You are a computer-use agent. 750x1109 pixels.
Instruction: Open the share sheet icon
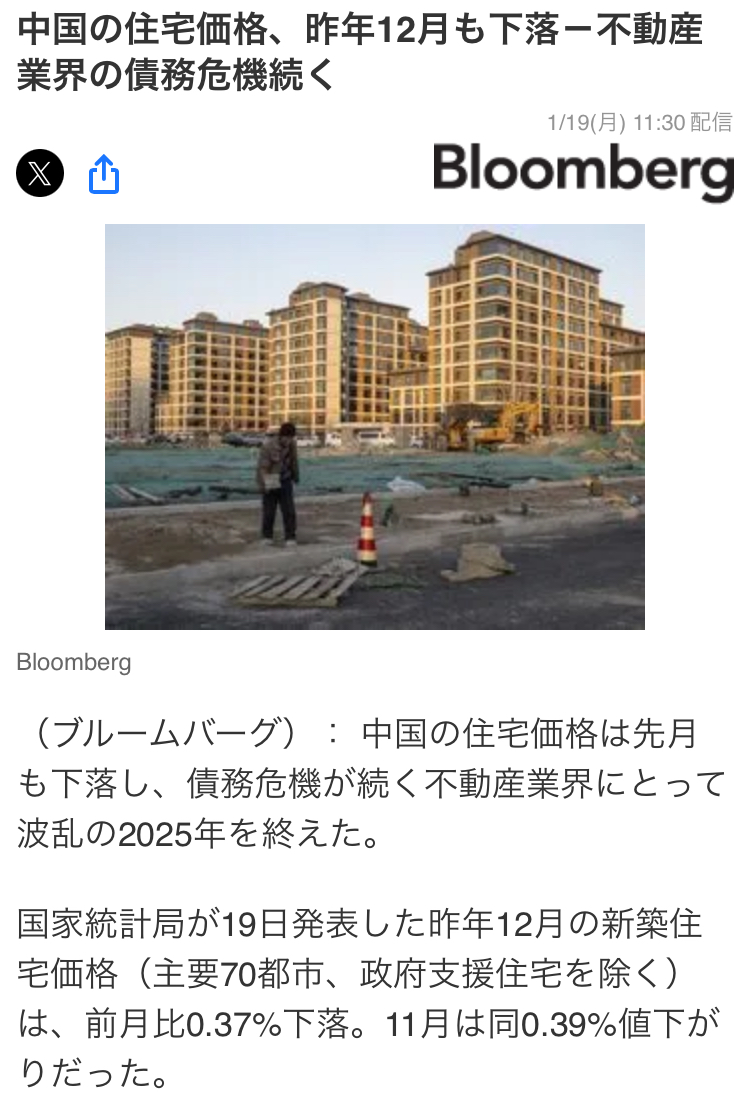pyautogui.click(x=104, y=174)
